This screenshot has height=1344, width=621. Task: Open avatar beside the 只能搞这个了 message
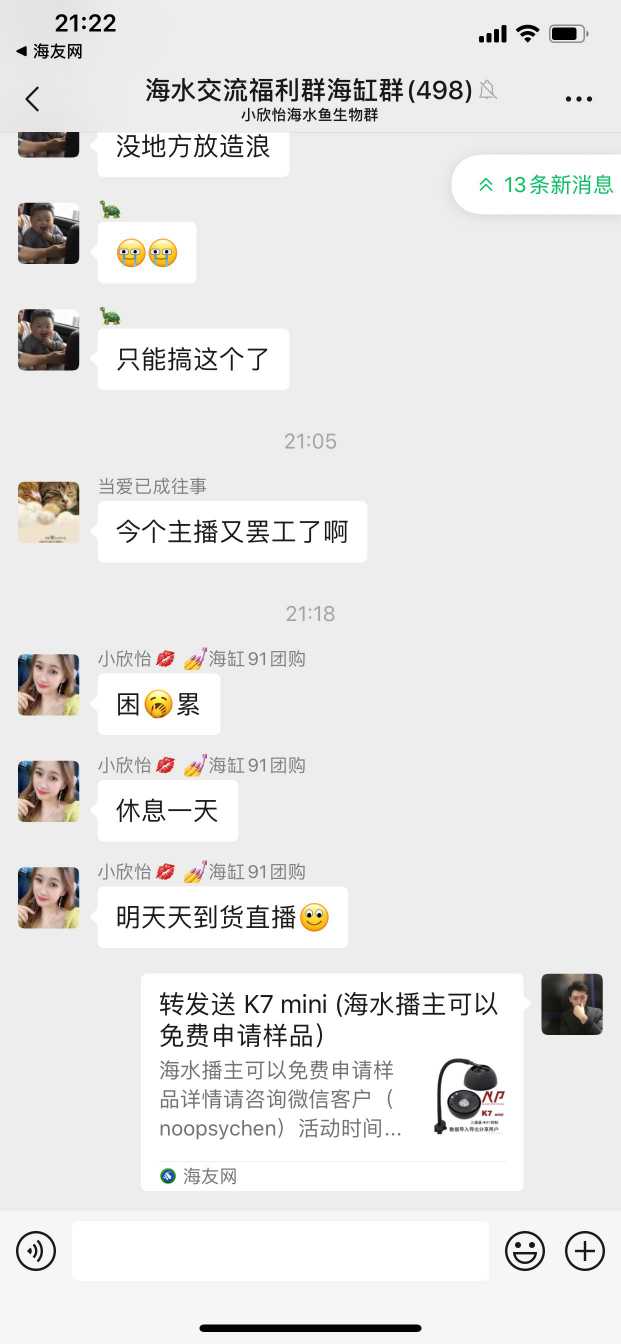click(48, 340)
